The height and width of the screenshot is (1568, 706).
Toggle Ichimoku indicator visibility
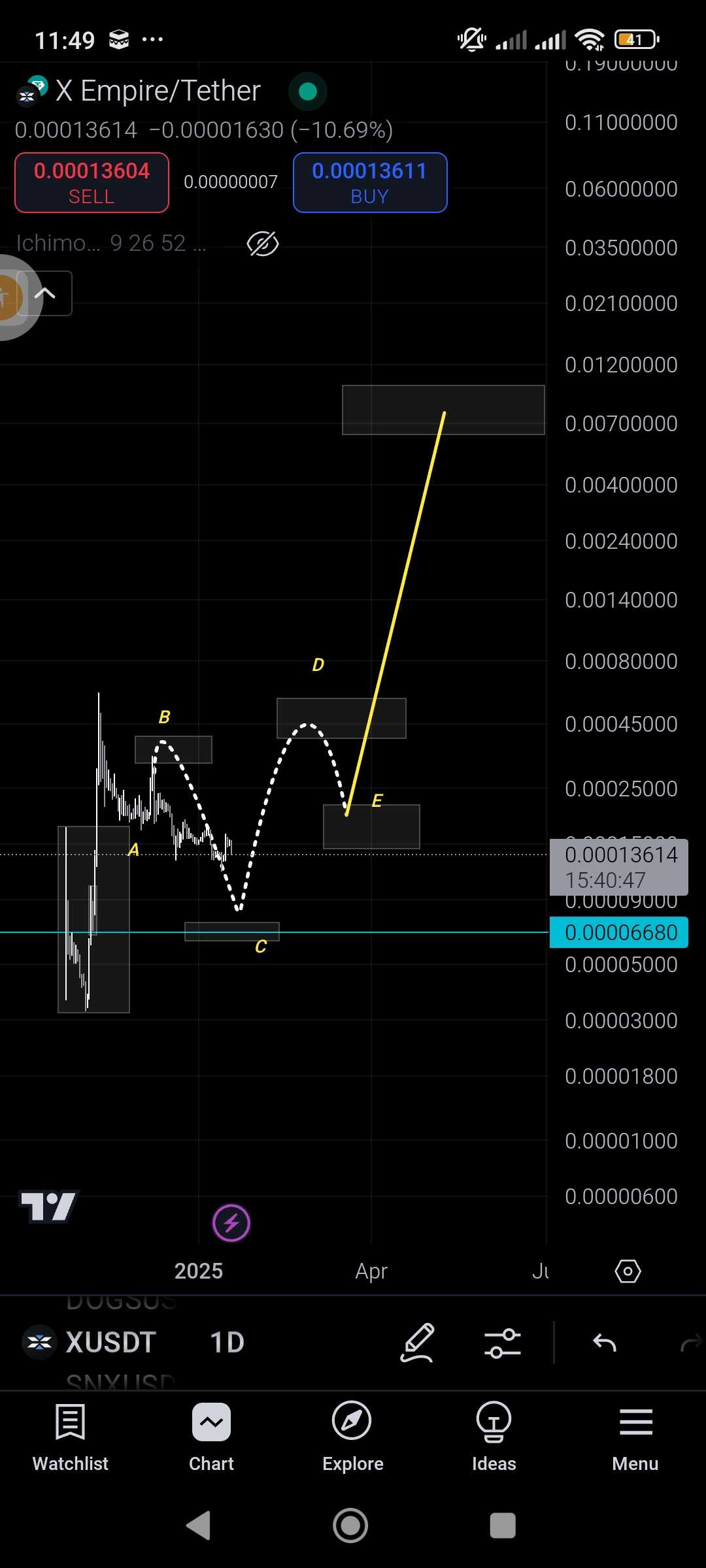click(263, 244)
